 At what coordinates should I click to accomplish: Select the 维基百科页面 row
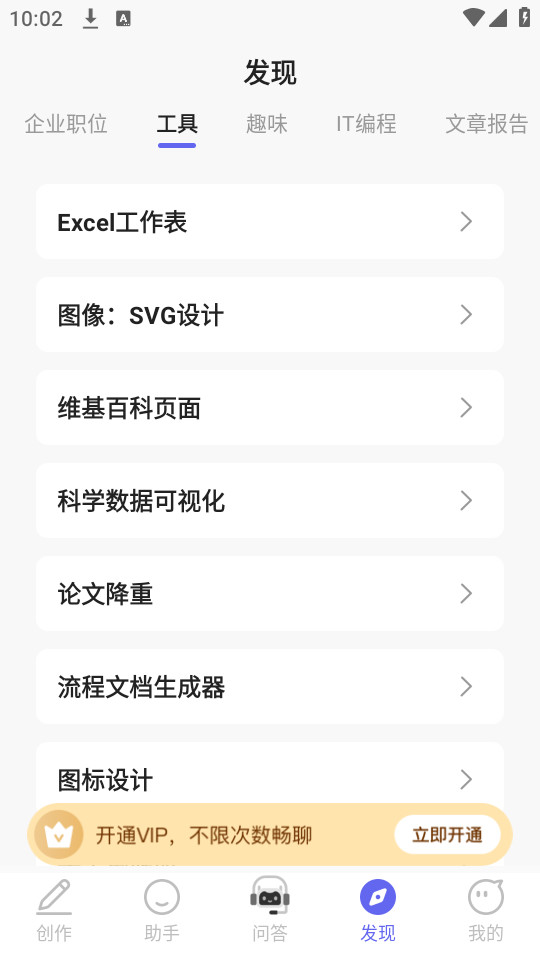coord(270,408)
